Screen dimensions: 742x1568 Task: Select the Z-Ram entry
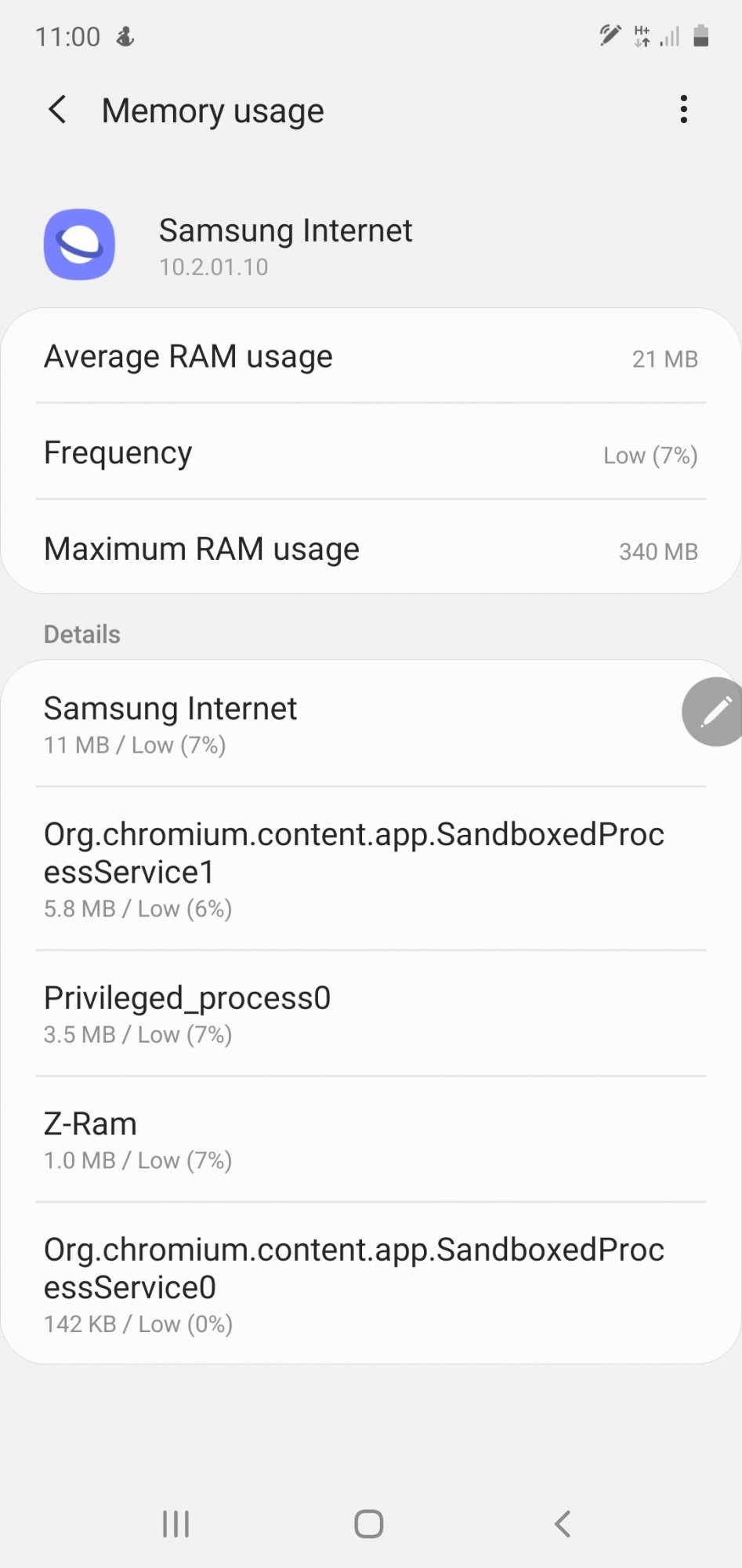(371, 1139)
